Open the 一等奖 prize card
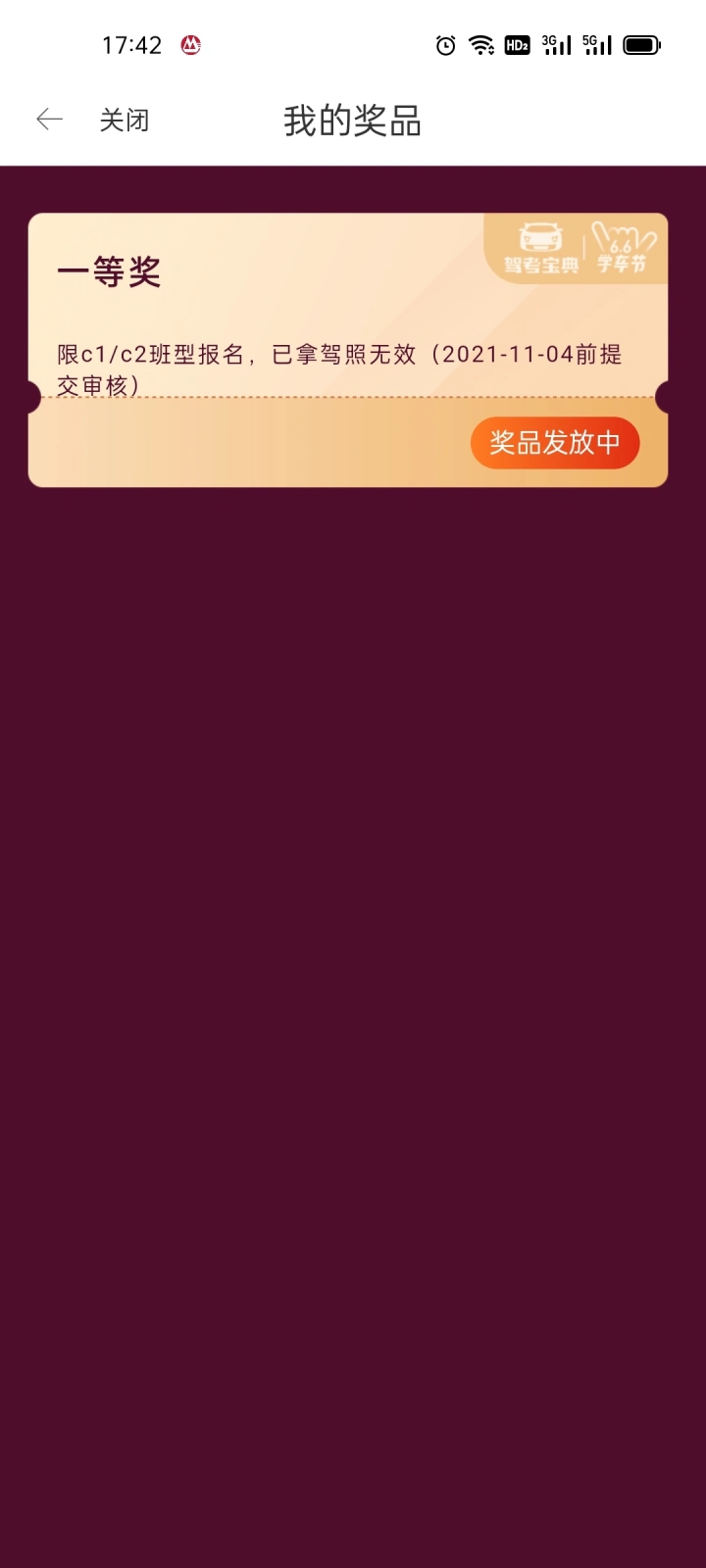The height and width of the screenshot is (1568, 706). point(348,350)
